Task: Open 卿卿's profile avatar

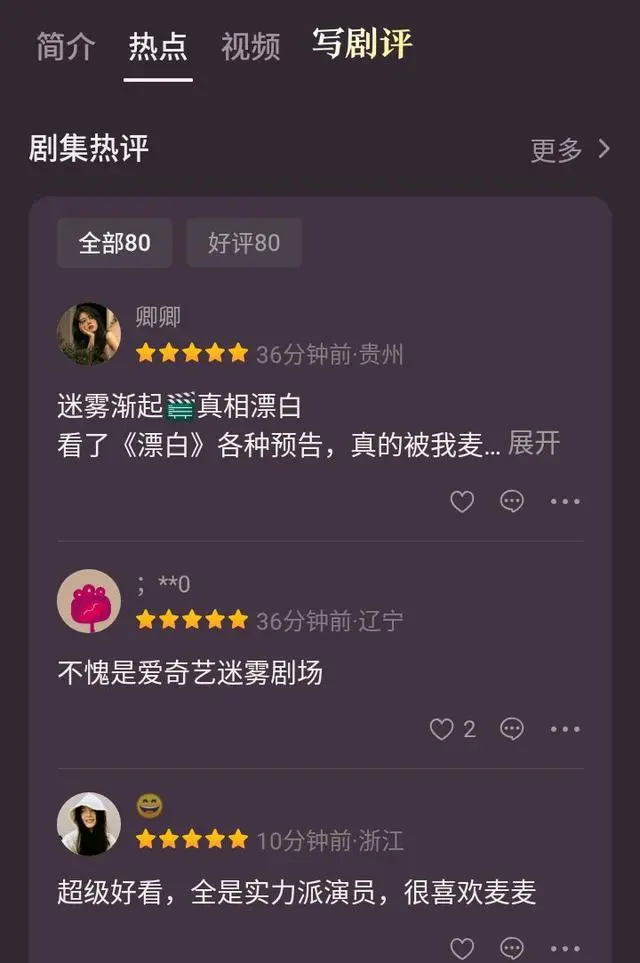Action: click(x=89, y=334)
